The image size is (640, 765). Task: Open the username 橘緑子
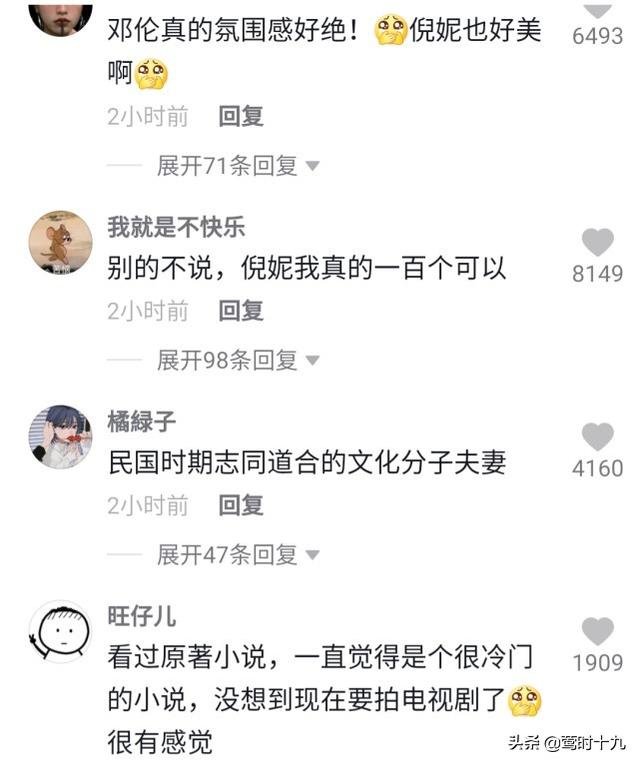[x=141, y=420]
